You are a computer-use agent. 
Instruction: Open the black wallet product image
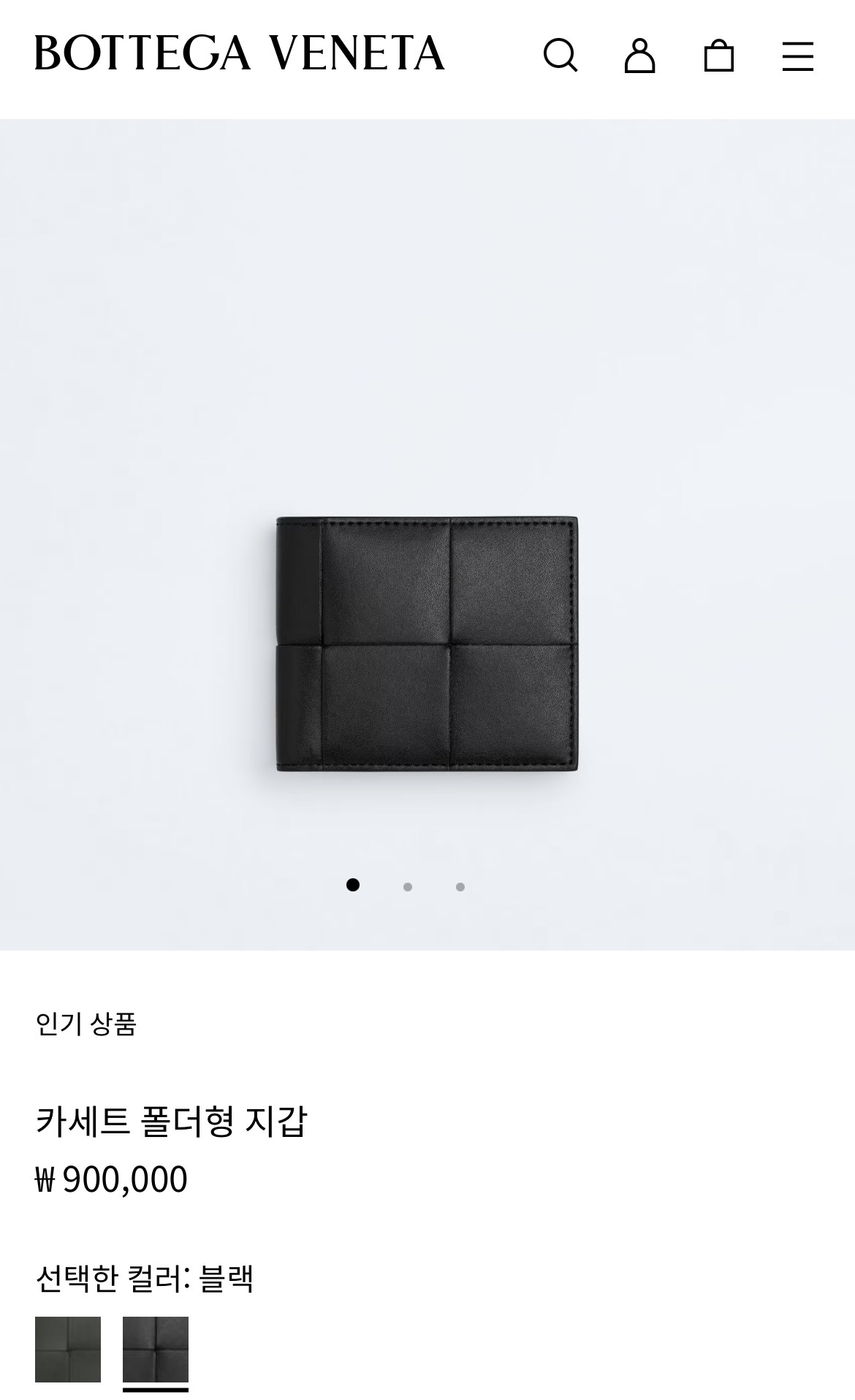[x=427, y=644]
